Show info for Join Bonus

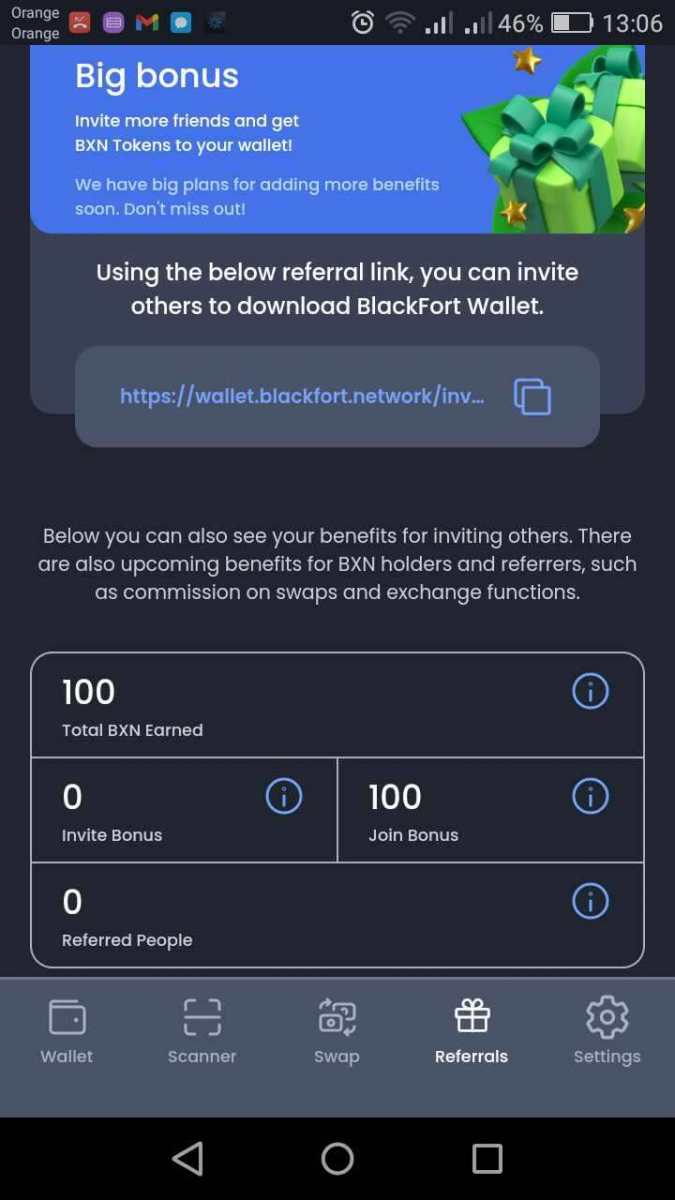[590, 796]
